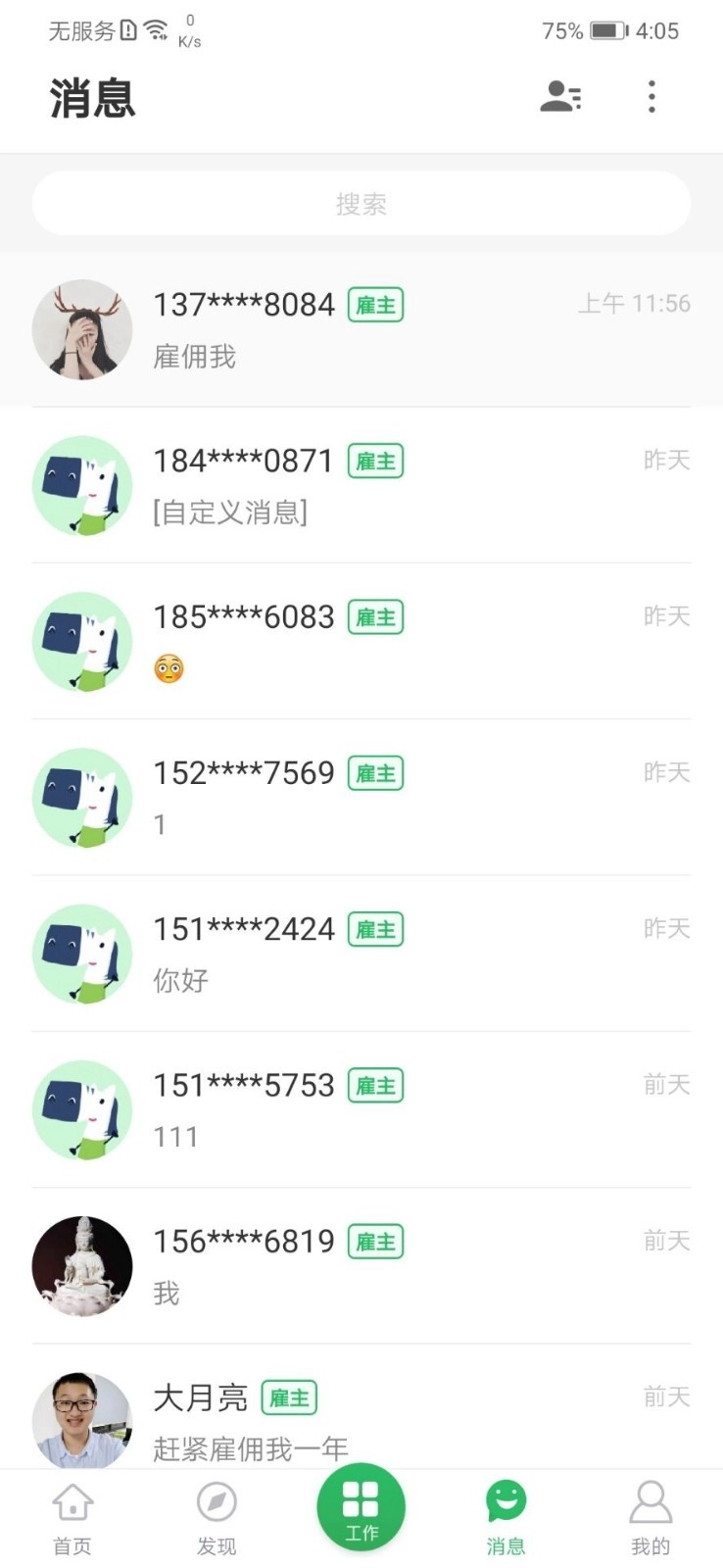This screenshot has width=723, height=1568.
Task: Tap the 雇主 badge beside 大月亮
Action: coord(289,1396)
